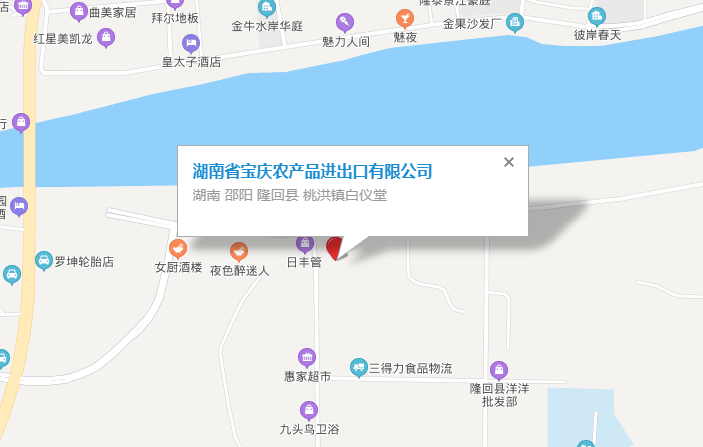Select the 女厨酒楼 restaurant marker

(178, 248)
